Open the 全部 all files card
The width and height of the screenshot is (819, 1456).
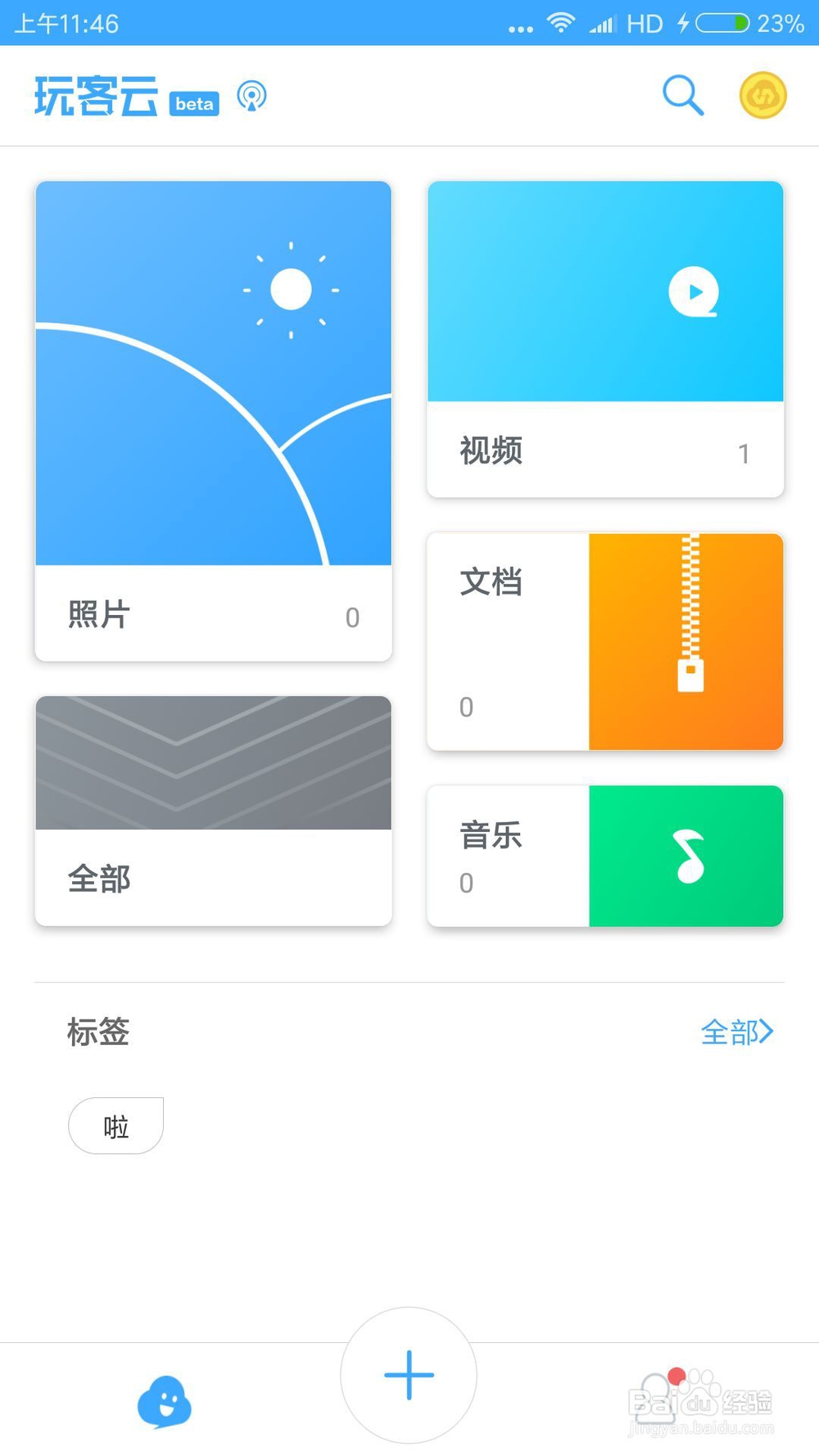click(x=213, y=811)
